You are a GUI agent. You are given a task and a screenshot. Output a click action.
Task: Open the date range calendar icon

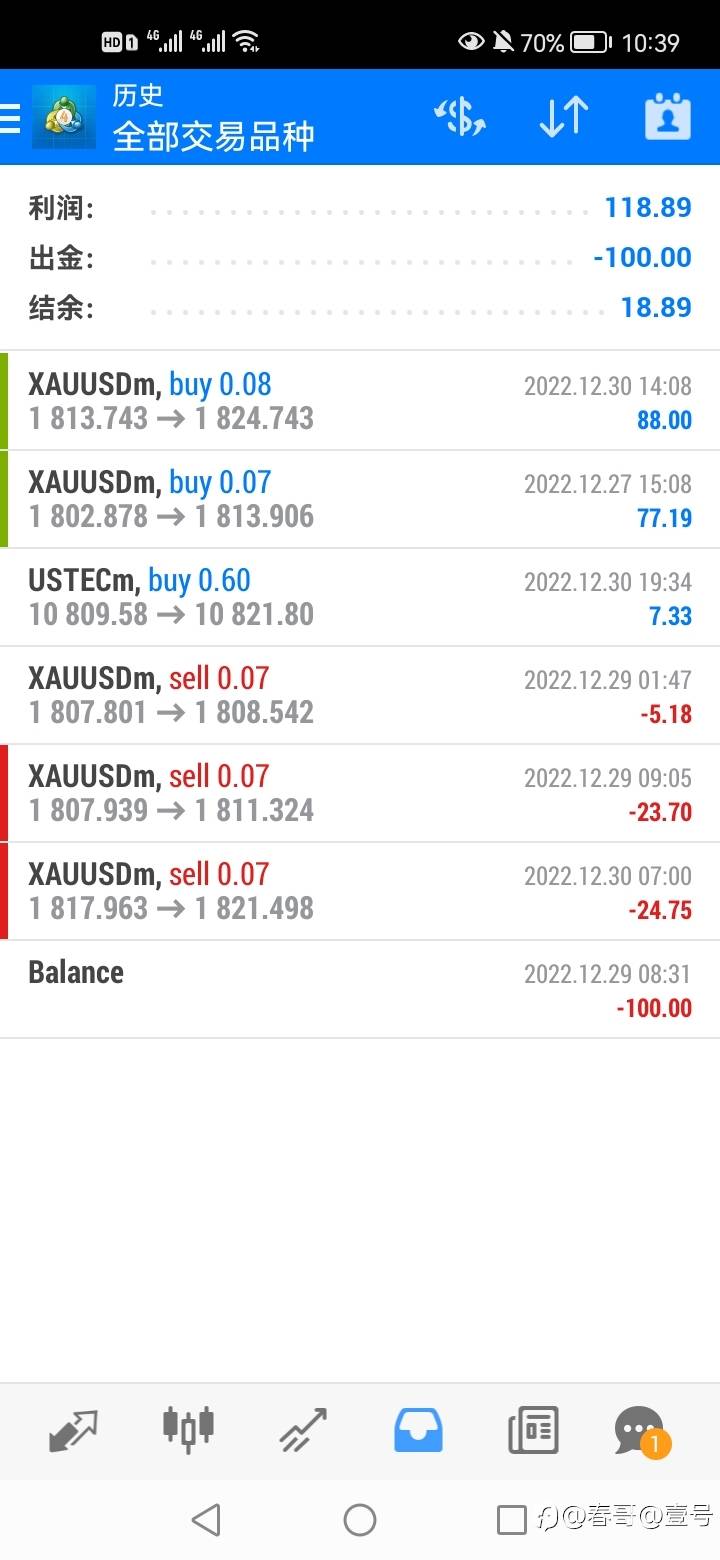(667, 117)
